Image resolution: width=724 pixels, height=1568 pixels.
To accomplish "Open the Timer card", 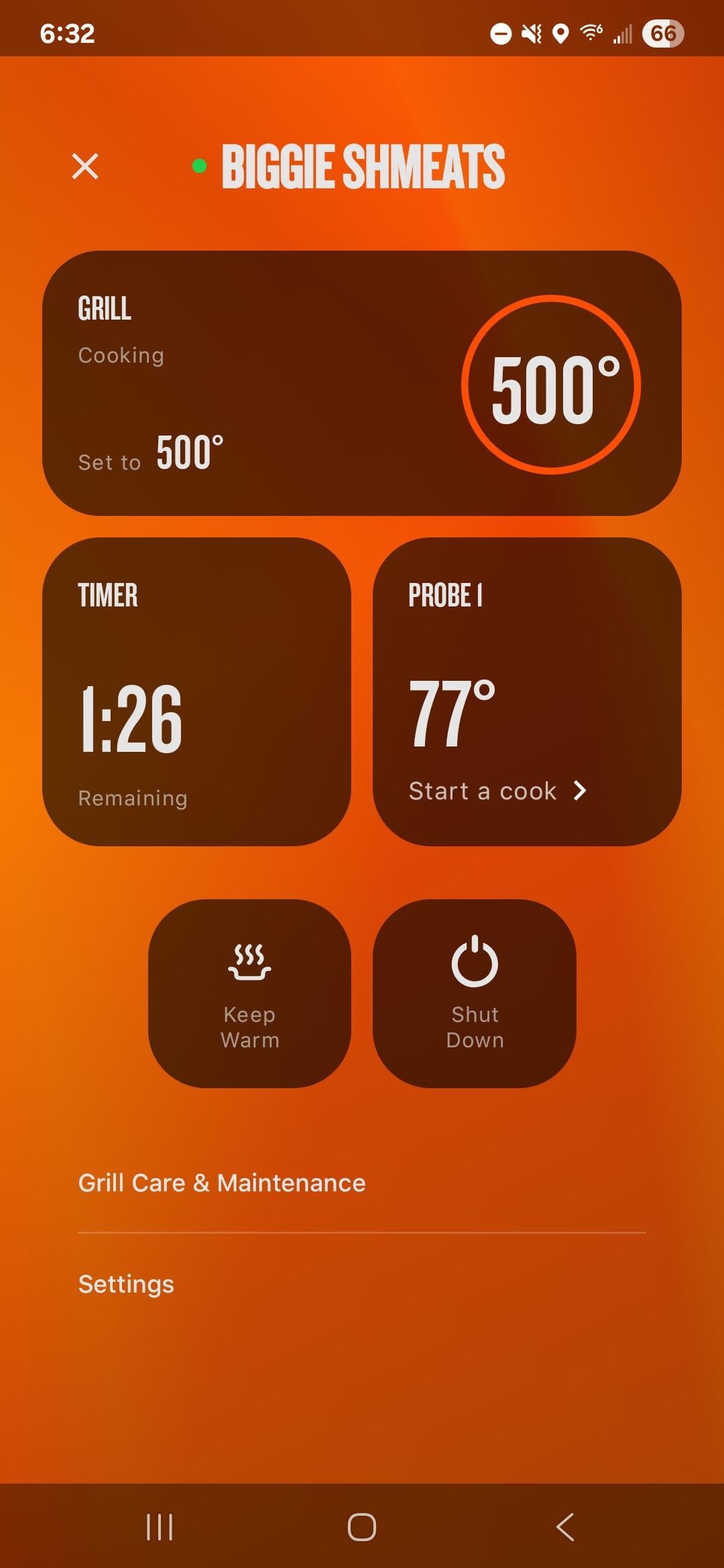I will point(196,692).
